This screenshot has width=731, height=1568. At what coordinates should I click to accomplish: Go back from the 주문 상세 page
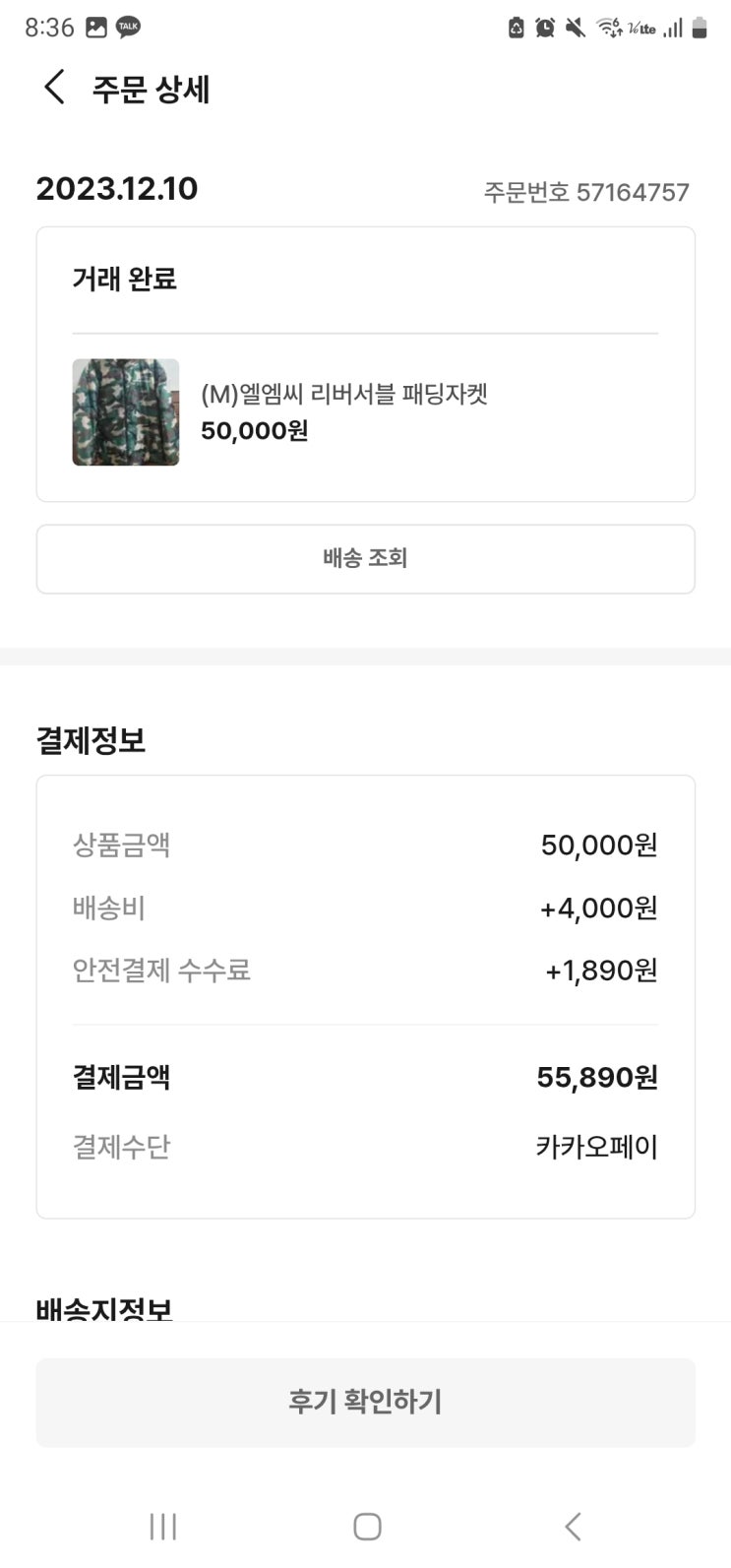(55, 88)
